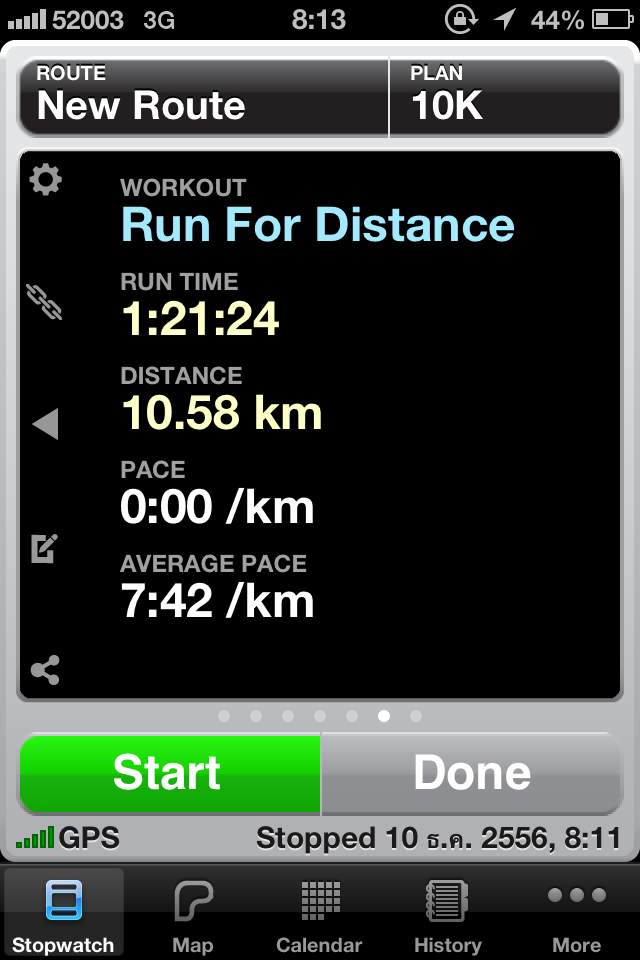
Task: Tap Done to finish the workout
Action: (x=472, y=773)
